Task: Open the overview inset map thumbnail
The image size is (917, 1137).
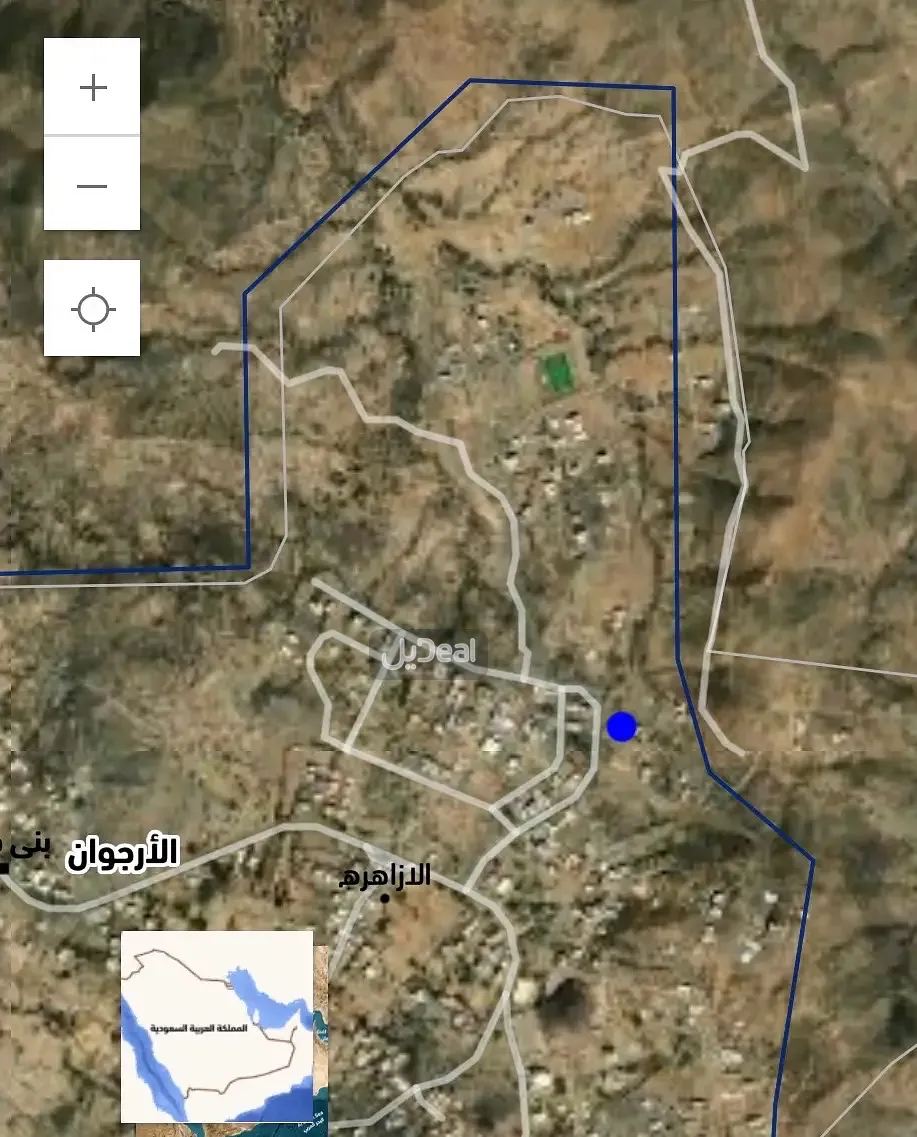Action: click(x=218, y=1028)
